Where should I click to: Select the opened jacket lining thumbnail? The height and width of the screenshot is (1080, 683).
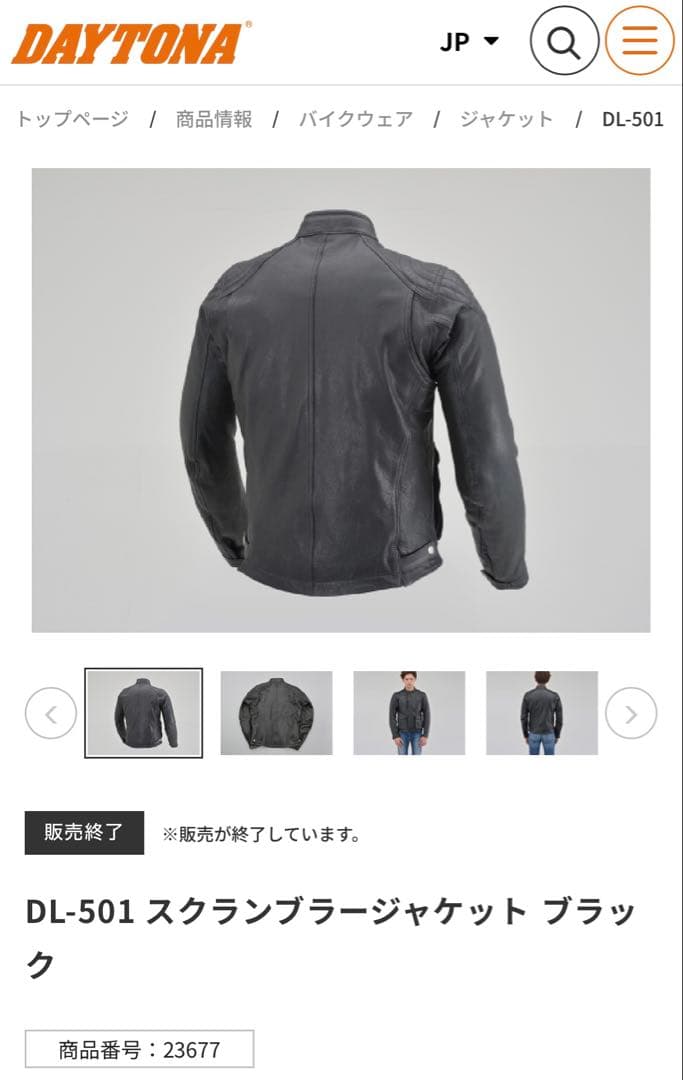[276, 713]
